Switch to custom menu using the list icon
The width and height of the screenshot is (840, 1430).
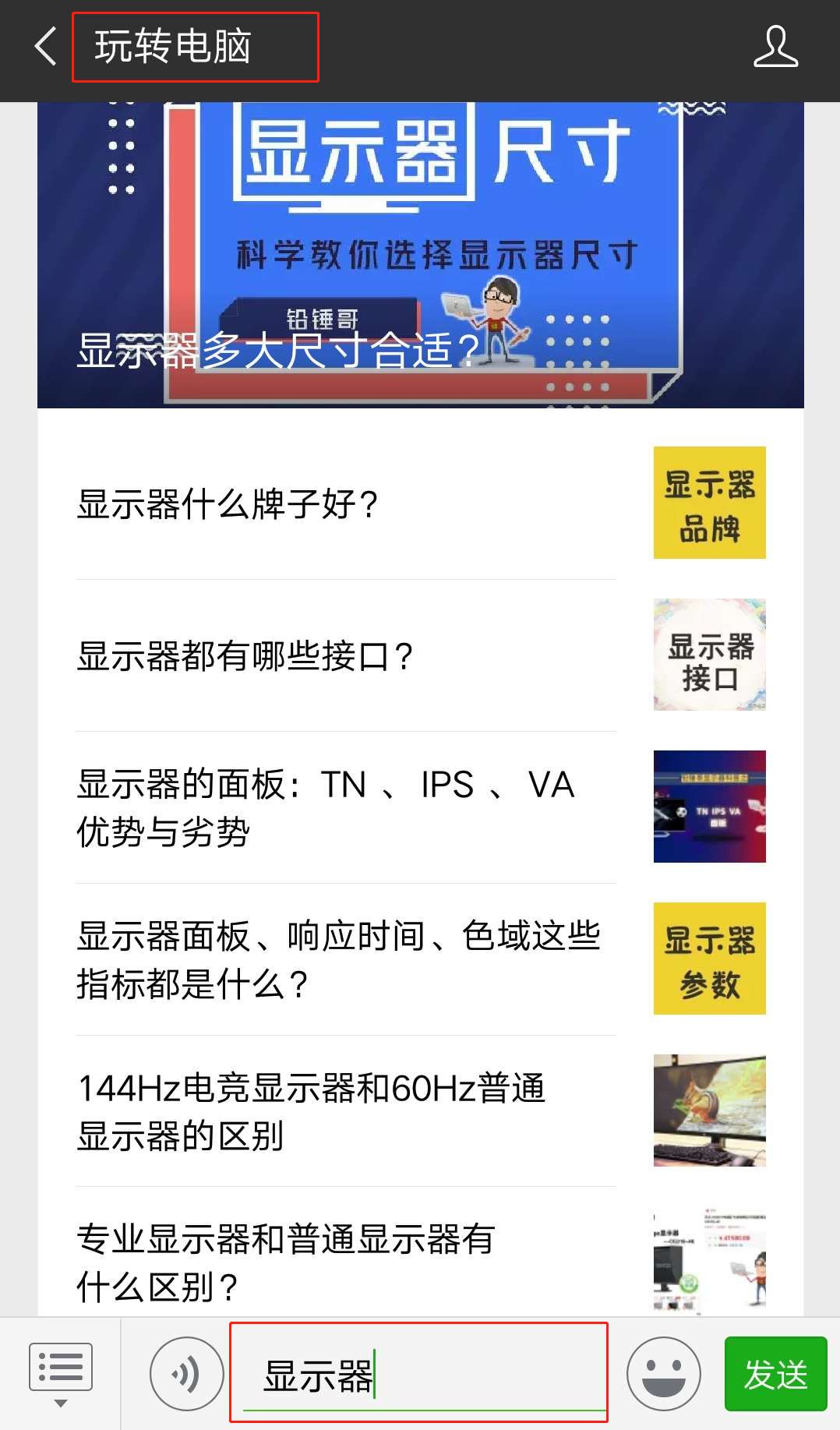tap(61, 1368)
